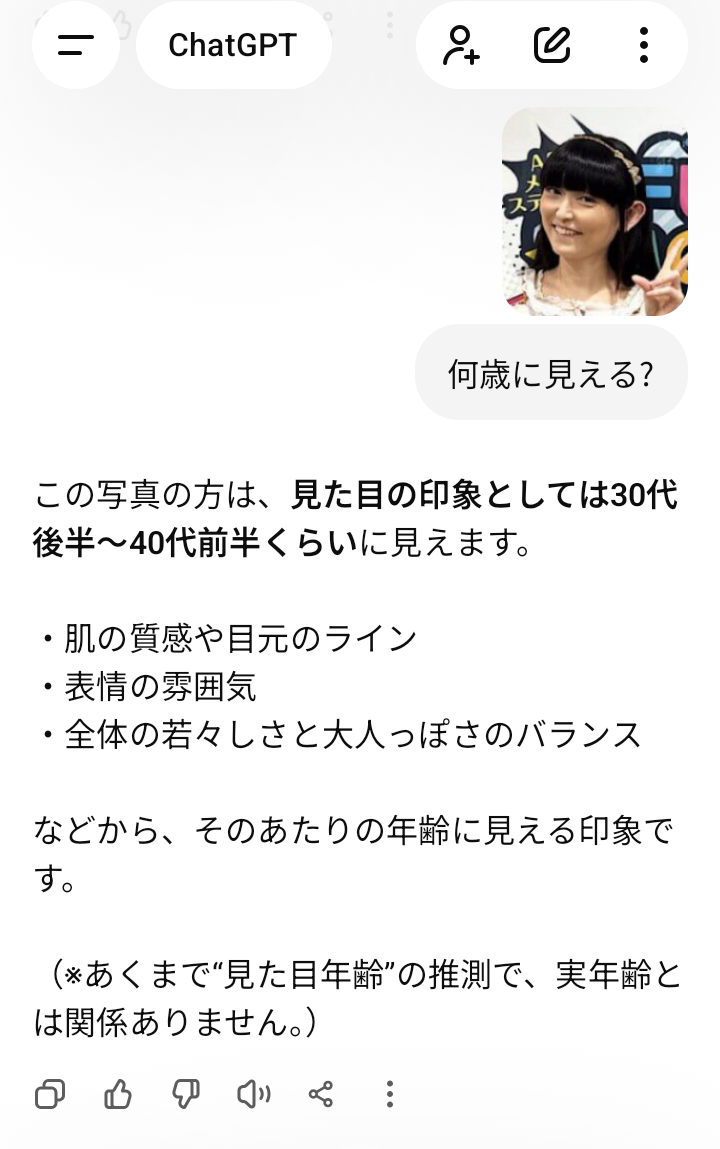Add people to this chat
Image resolution: width=720 pixels, height=1149 pixels.
tap(462, 45)
